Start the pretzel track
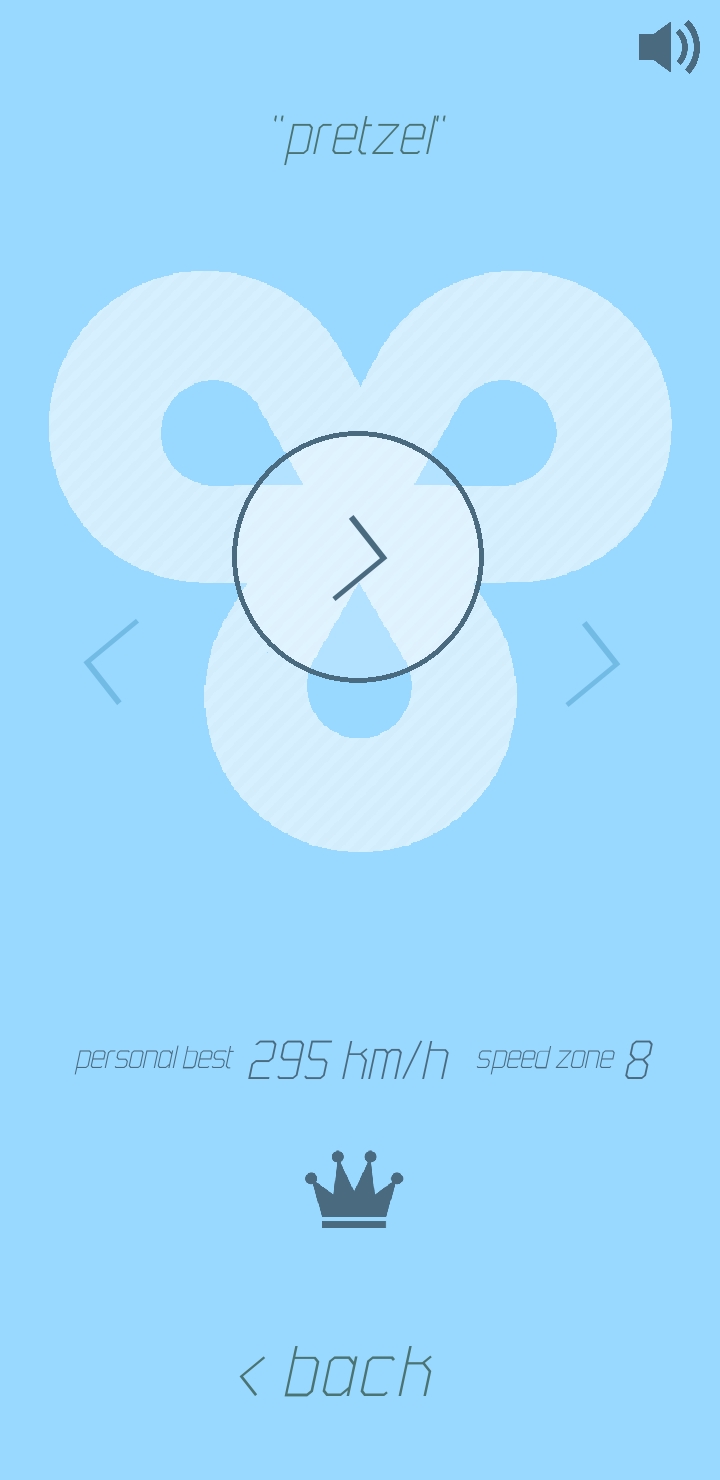The image size is (720, 1480). (x=358, y=557)
